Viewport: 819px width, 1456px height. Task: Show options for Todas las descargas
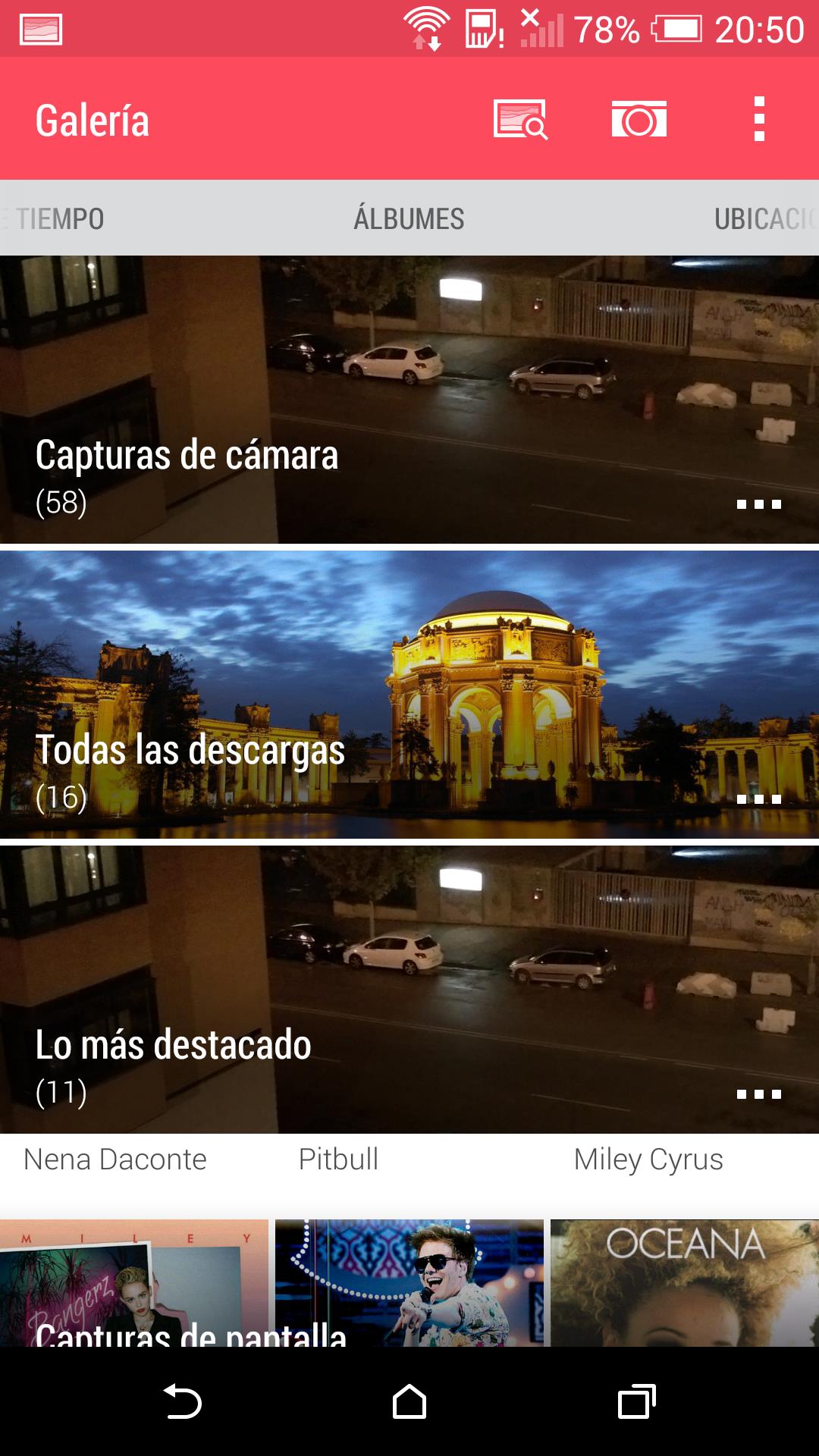coord(758,799)
